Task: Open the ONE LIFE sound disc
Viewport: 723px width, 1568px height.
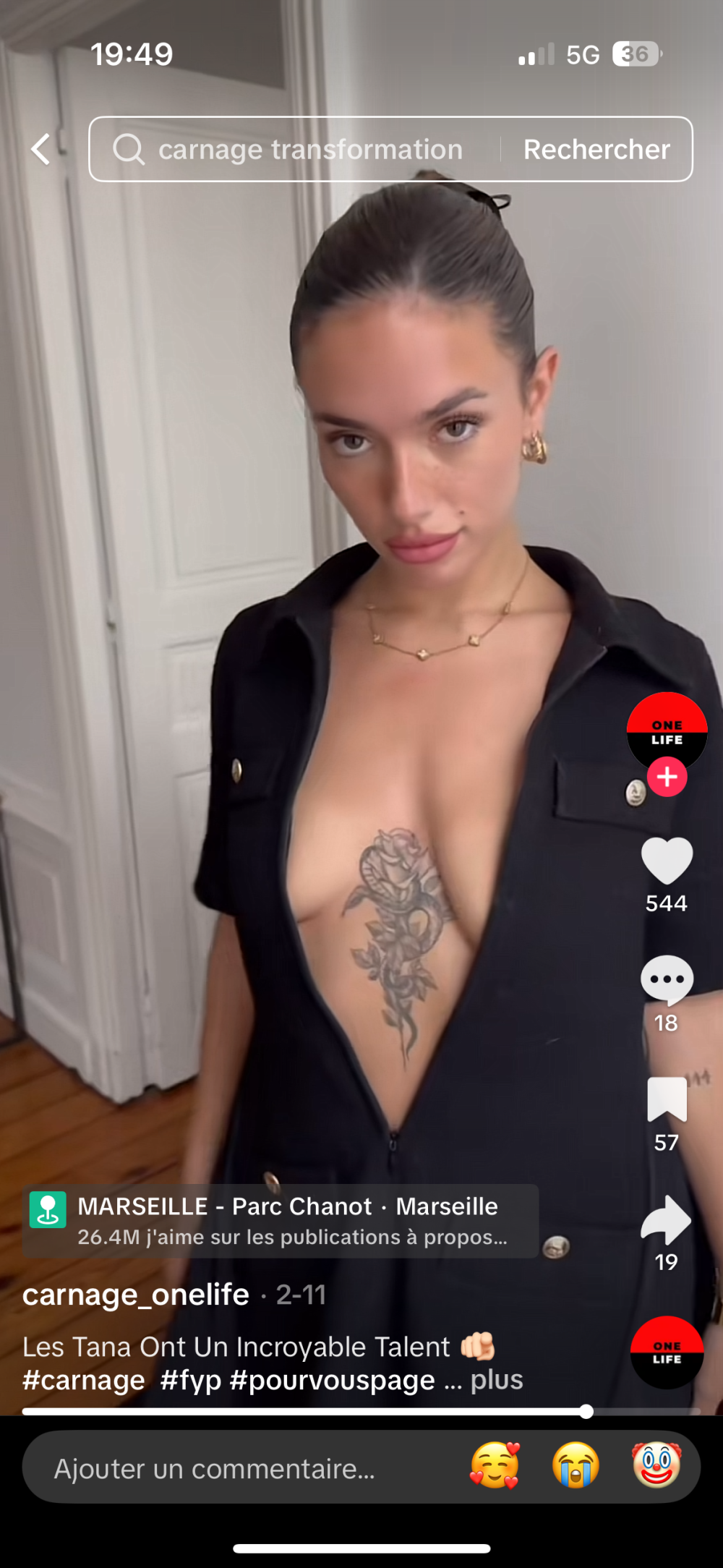Action: (x=667, y=1352)
